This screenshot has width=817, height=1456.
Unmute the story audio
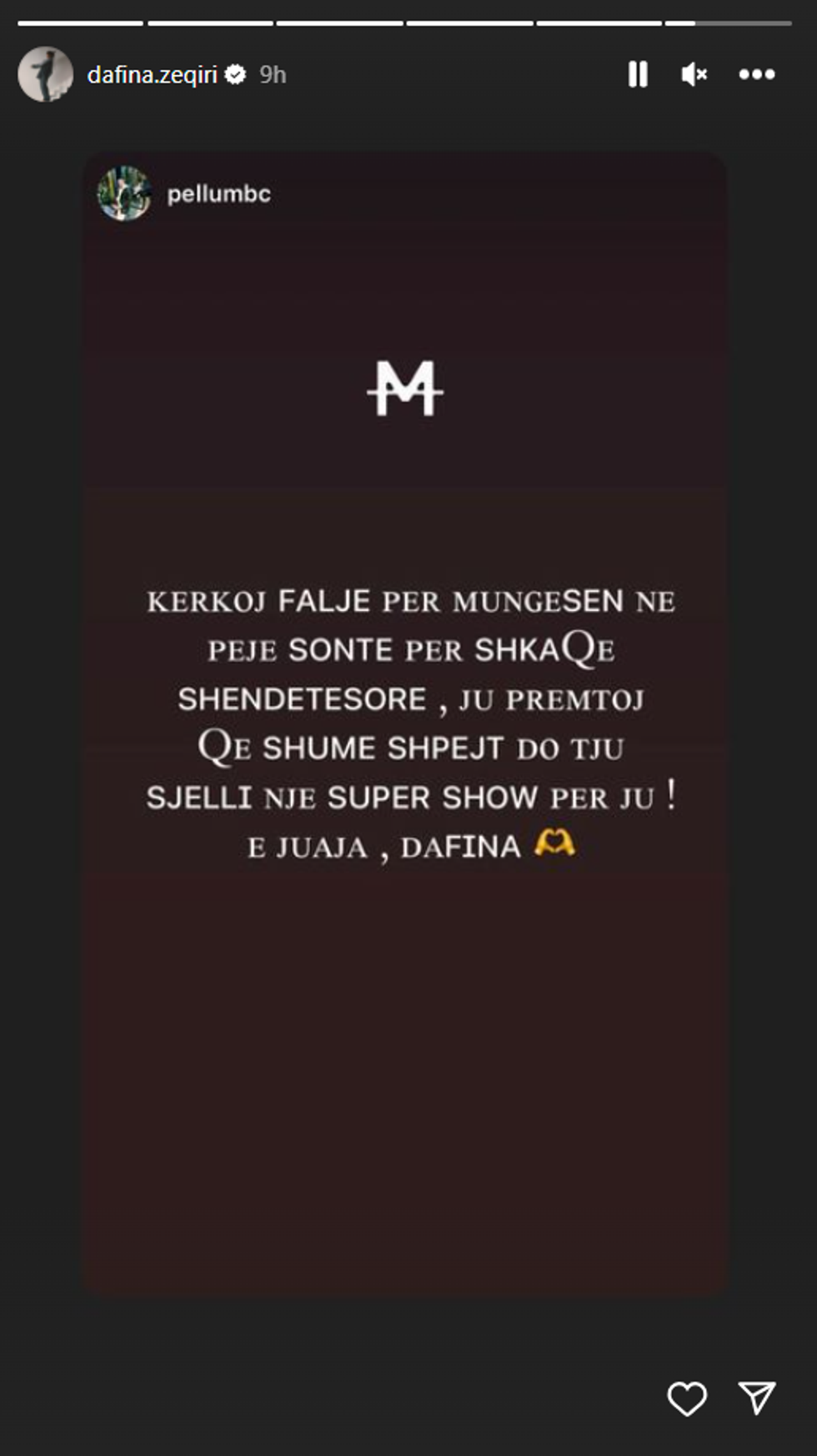click(x=694, y=75)
